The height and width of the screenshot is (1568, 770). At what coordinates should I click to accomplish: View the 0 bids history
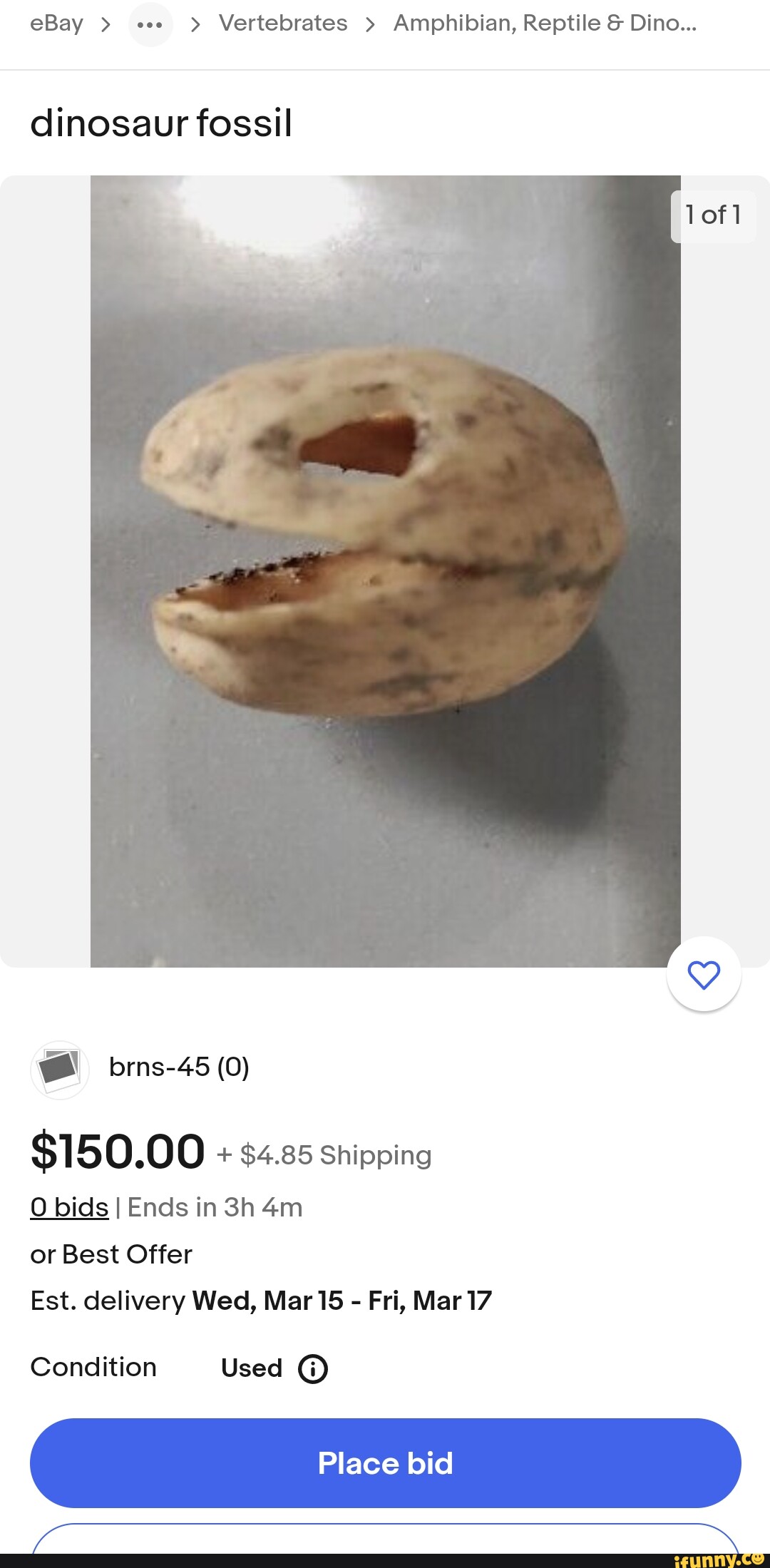(x=69, y=1207)
